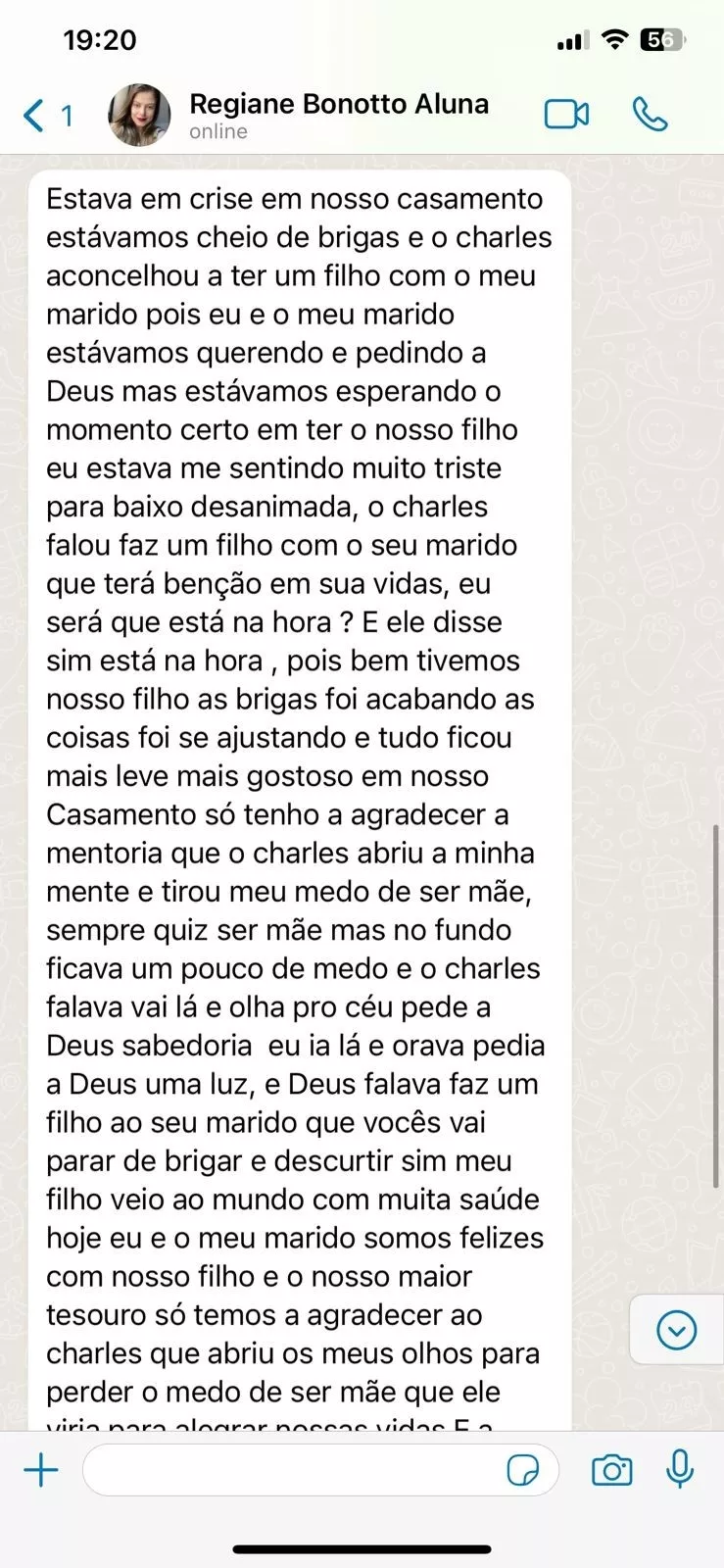724x1568 pixels.
Task: Jump to the latest message with the down arrow
Action: coord(677,1330)
